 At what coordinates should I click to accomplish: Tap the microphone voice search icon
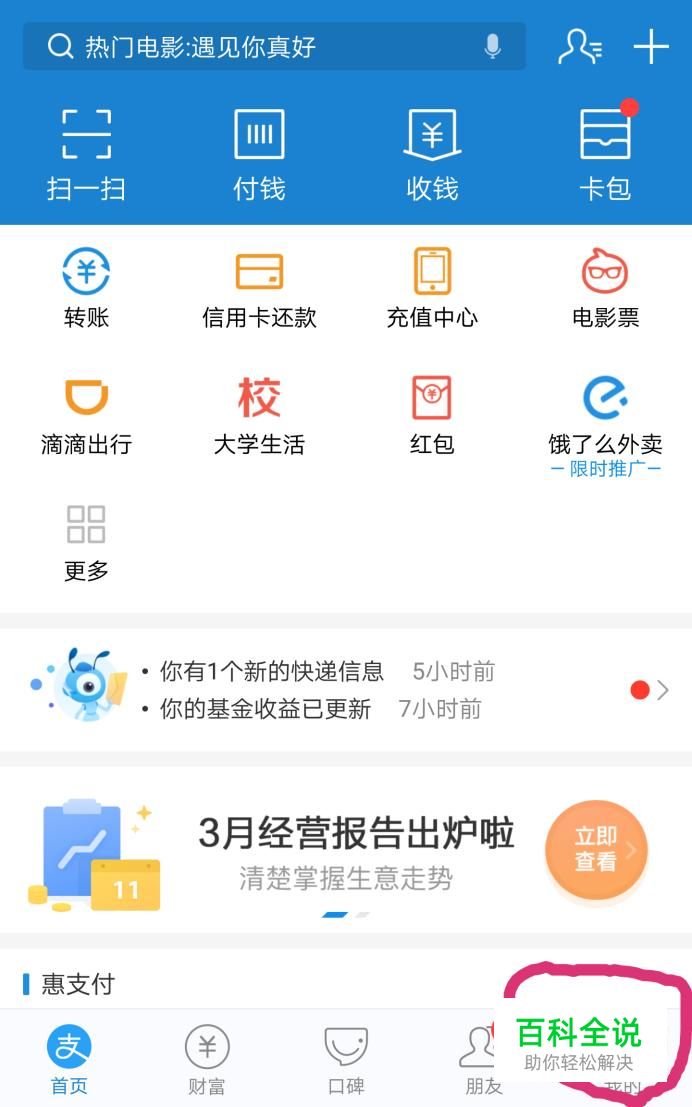(492, 46)
